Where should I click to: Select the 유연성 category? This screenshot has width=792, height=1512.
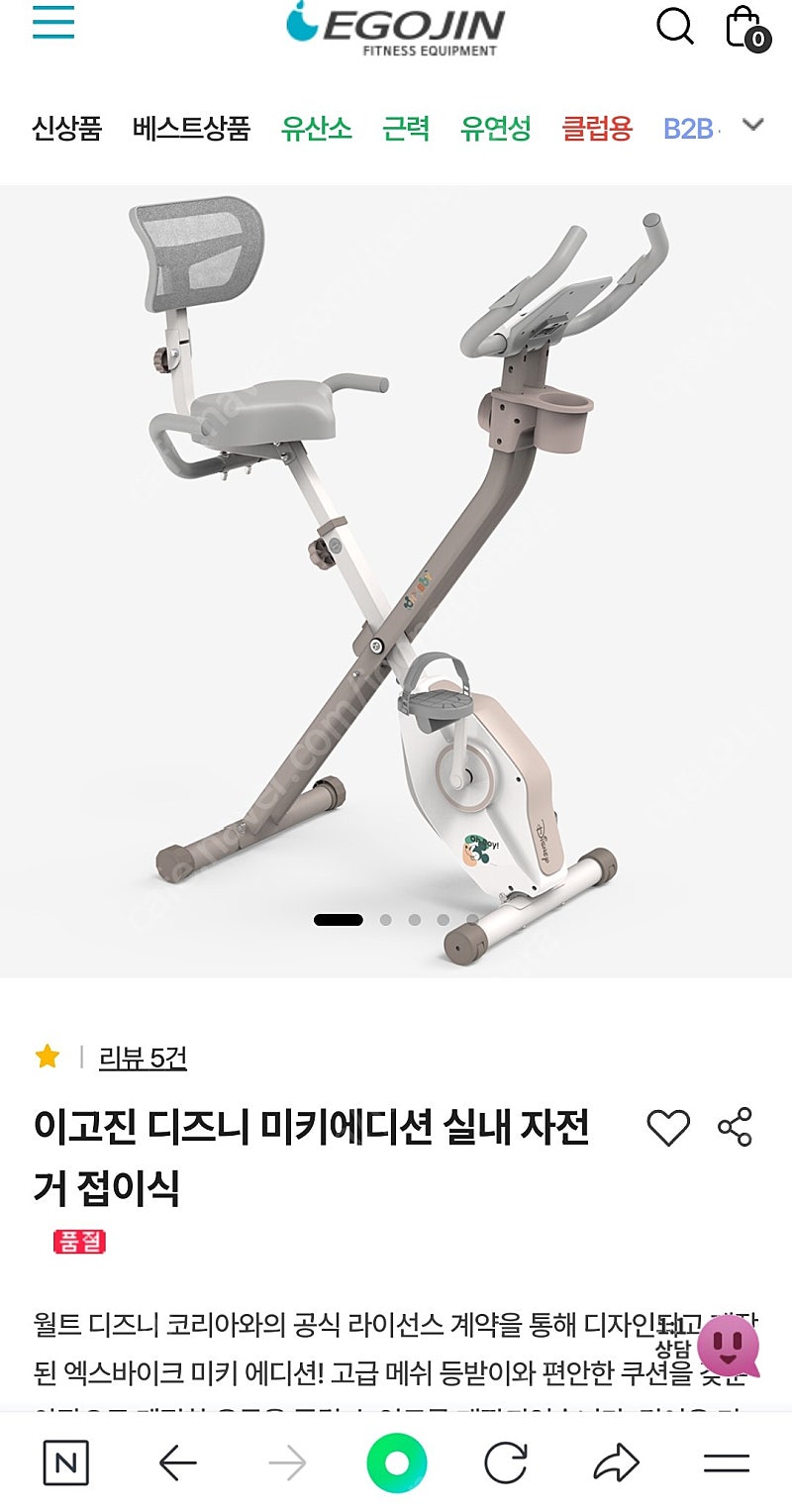coord(496,129)
